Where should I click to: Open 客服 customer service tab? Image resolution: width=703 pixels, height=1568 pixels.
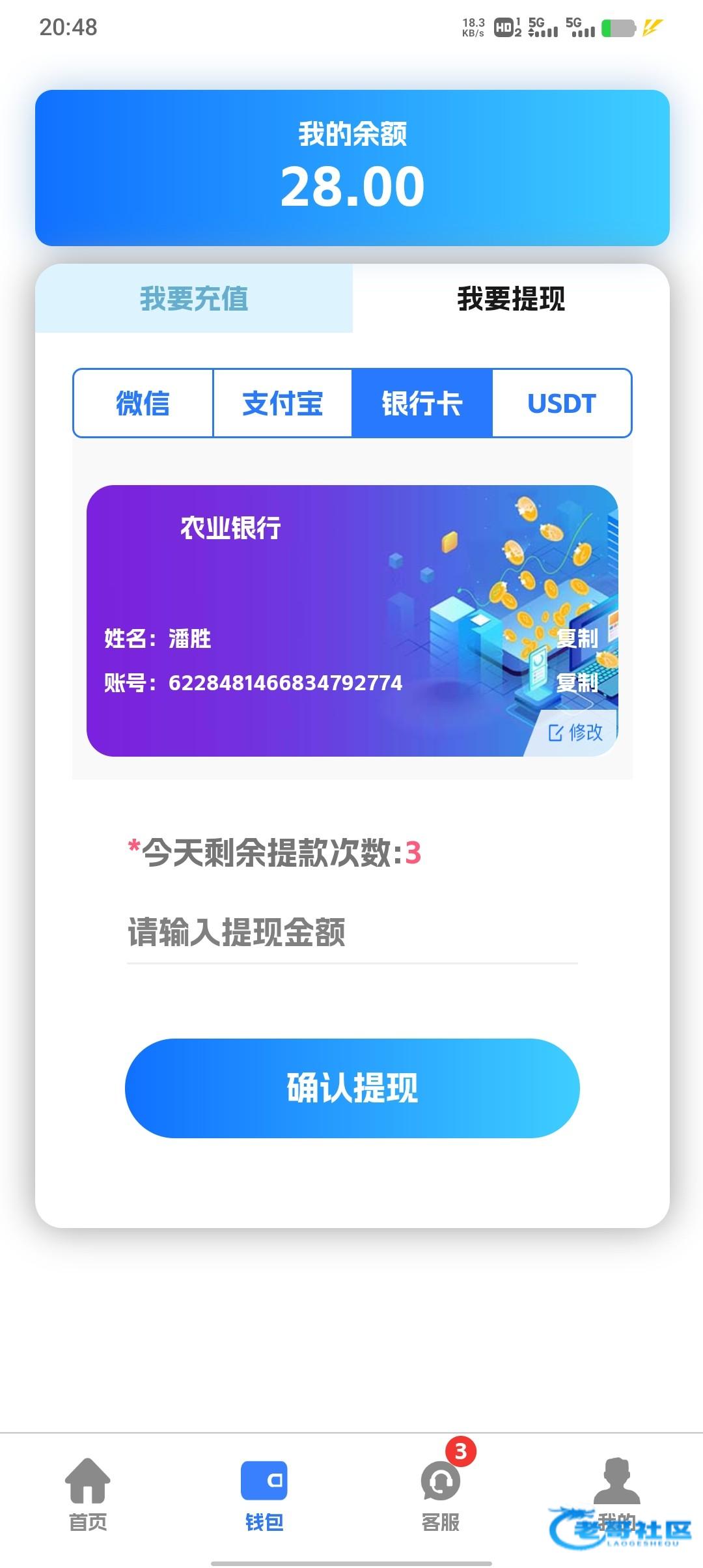(x=441, y=1494)
